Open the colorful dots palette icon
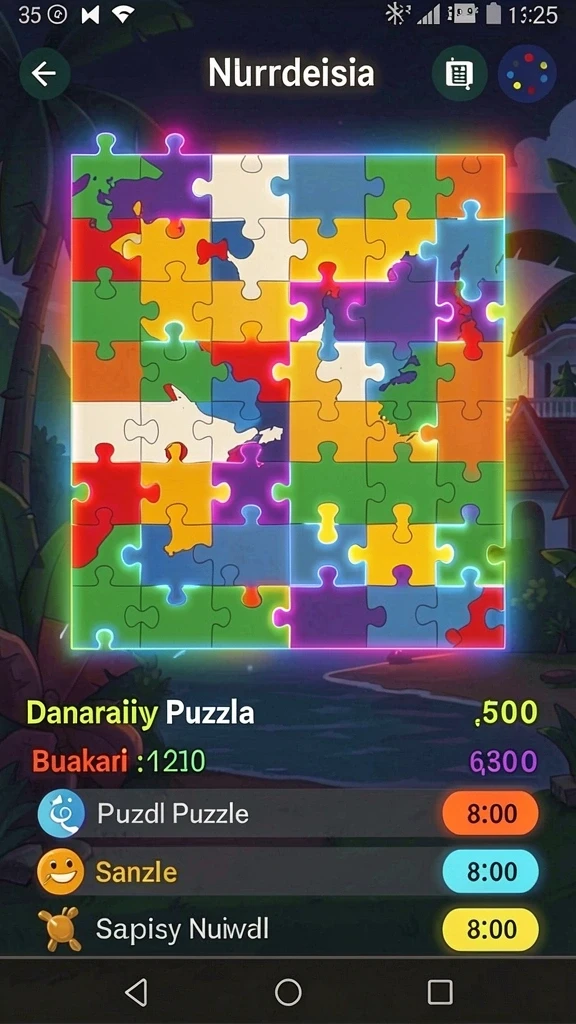Screen dimensions: 576x1024 [x=528, y=74]
